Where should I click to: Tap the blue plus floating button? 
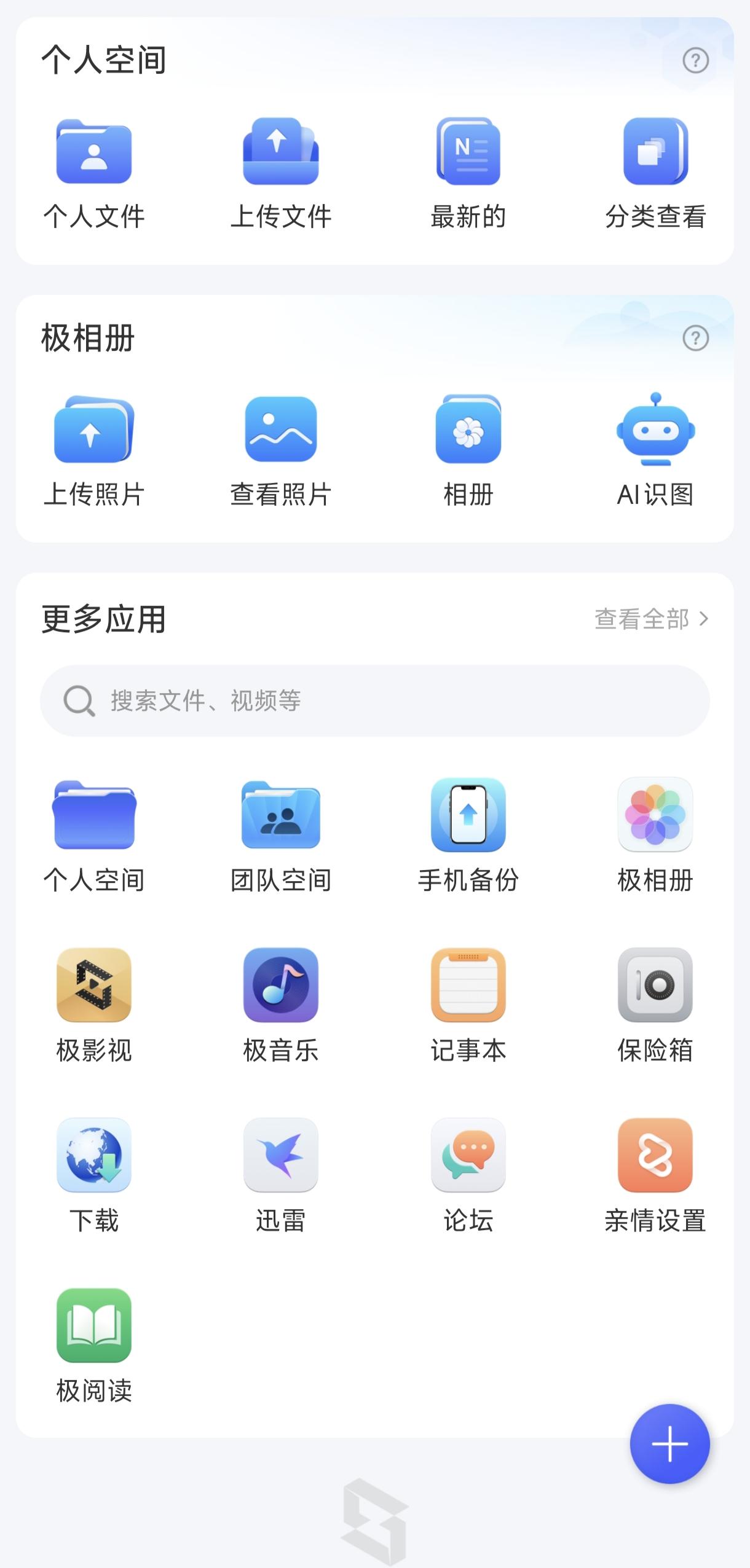pyautogui.click(x=669, y=1443)
